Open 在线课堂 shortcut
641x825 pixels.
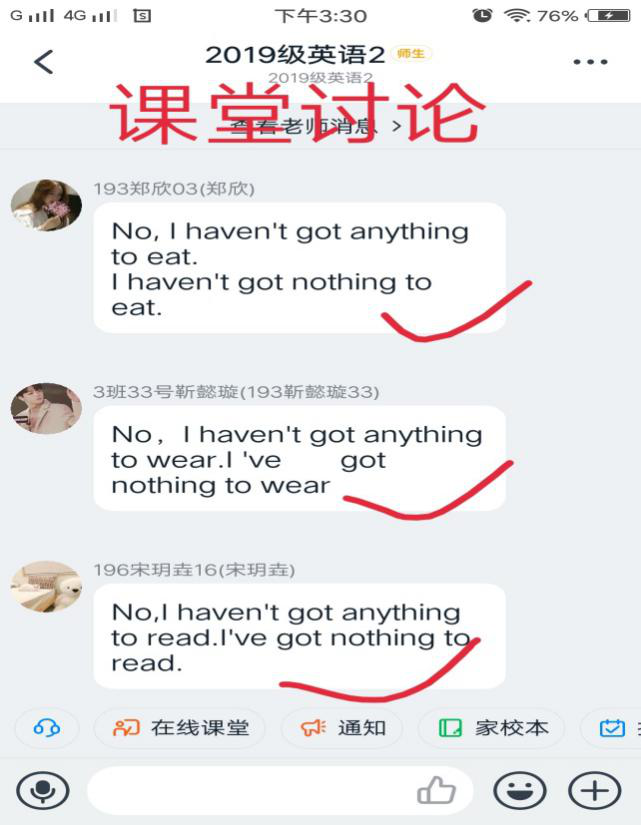click(181, 728)
